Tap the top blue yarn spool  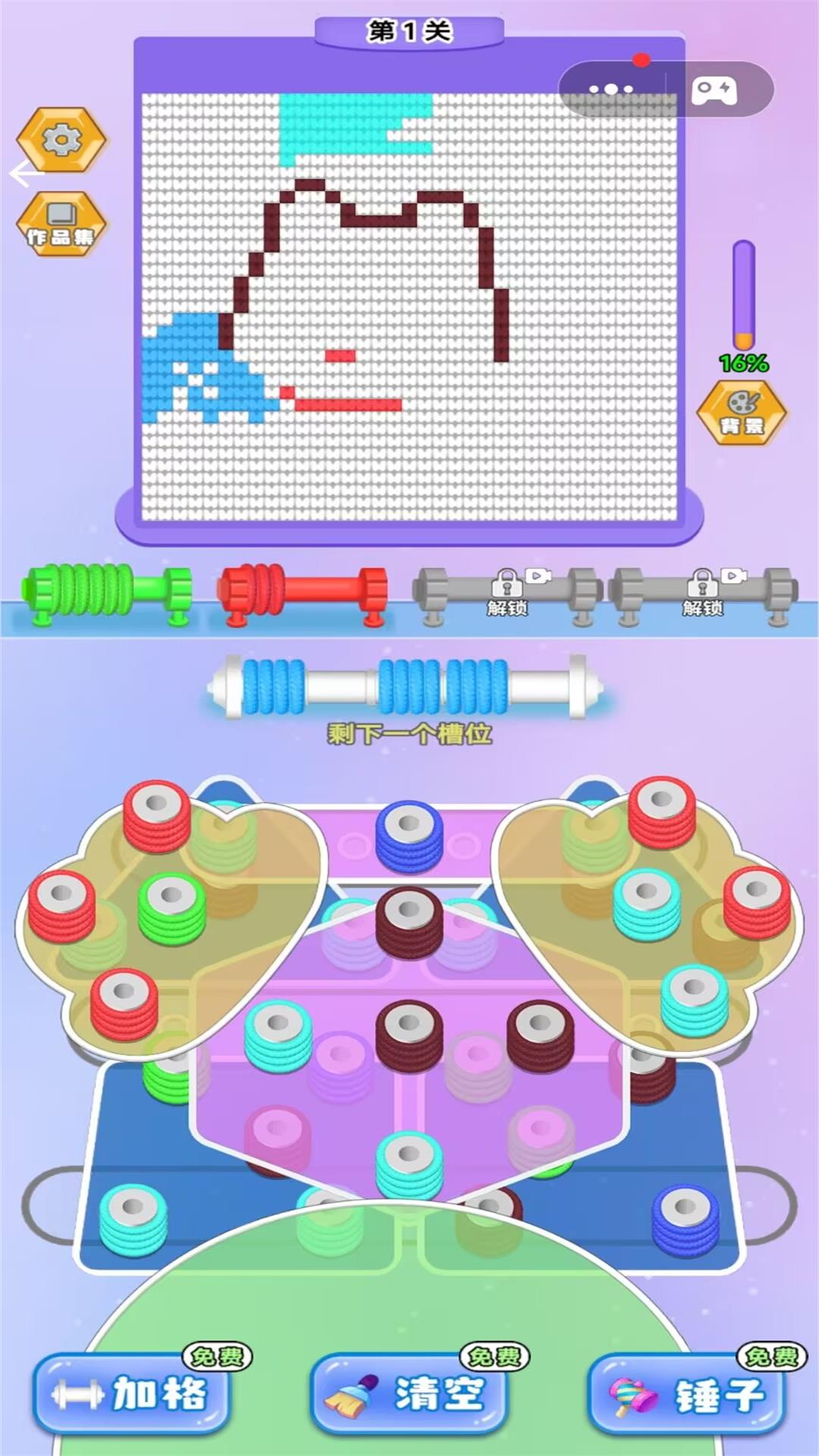tap(409, 834)
